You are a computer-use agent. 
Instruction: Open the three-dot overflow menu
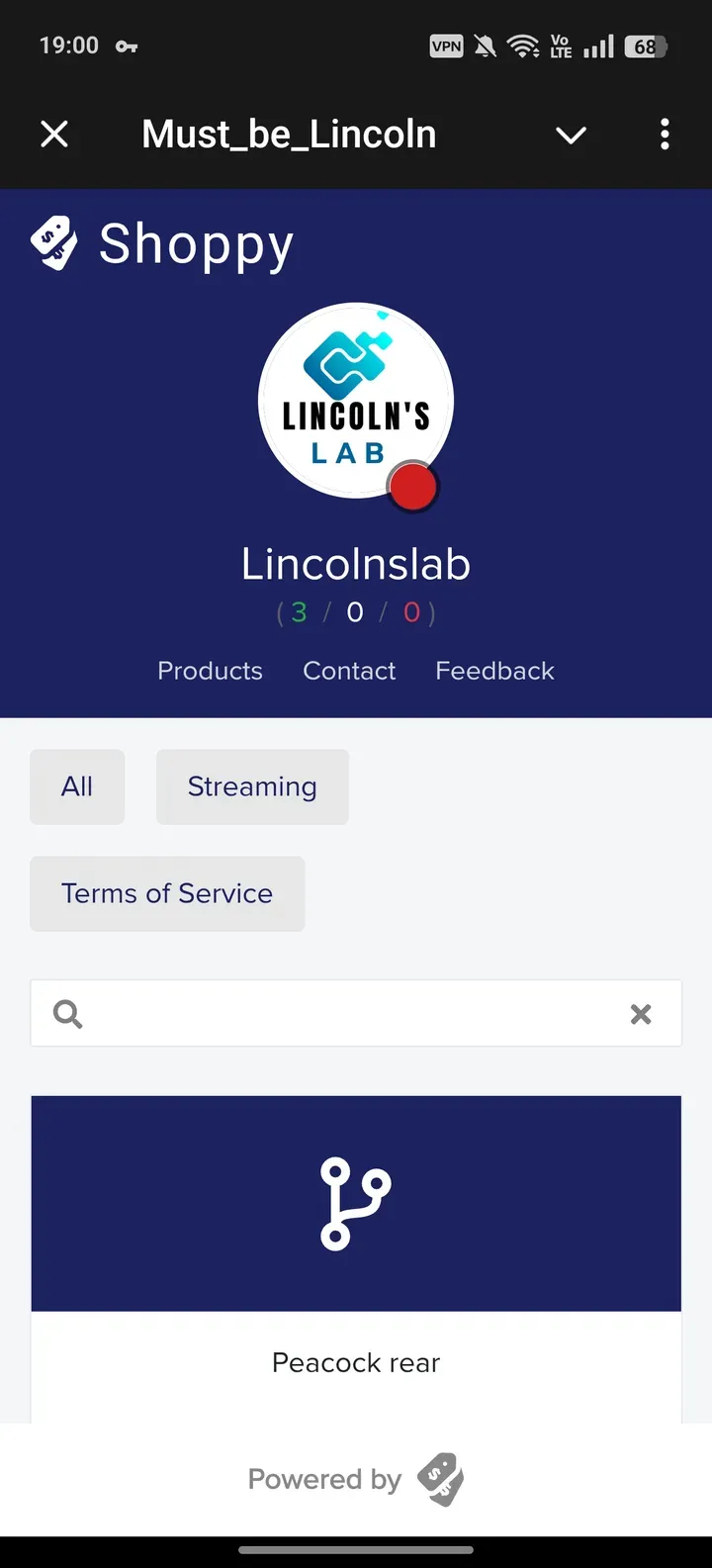point(665,134)
